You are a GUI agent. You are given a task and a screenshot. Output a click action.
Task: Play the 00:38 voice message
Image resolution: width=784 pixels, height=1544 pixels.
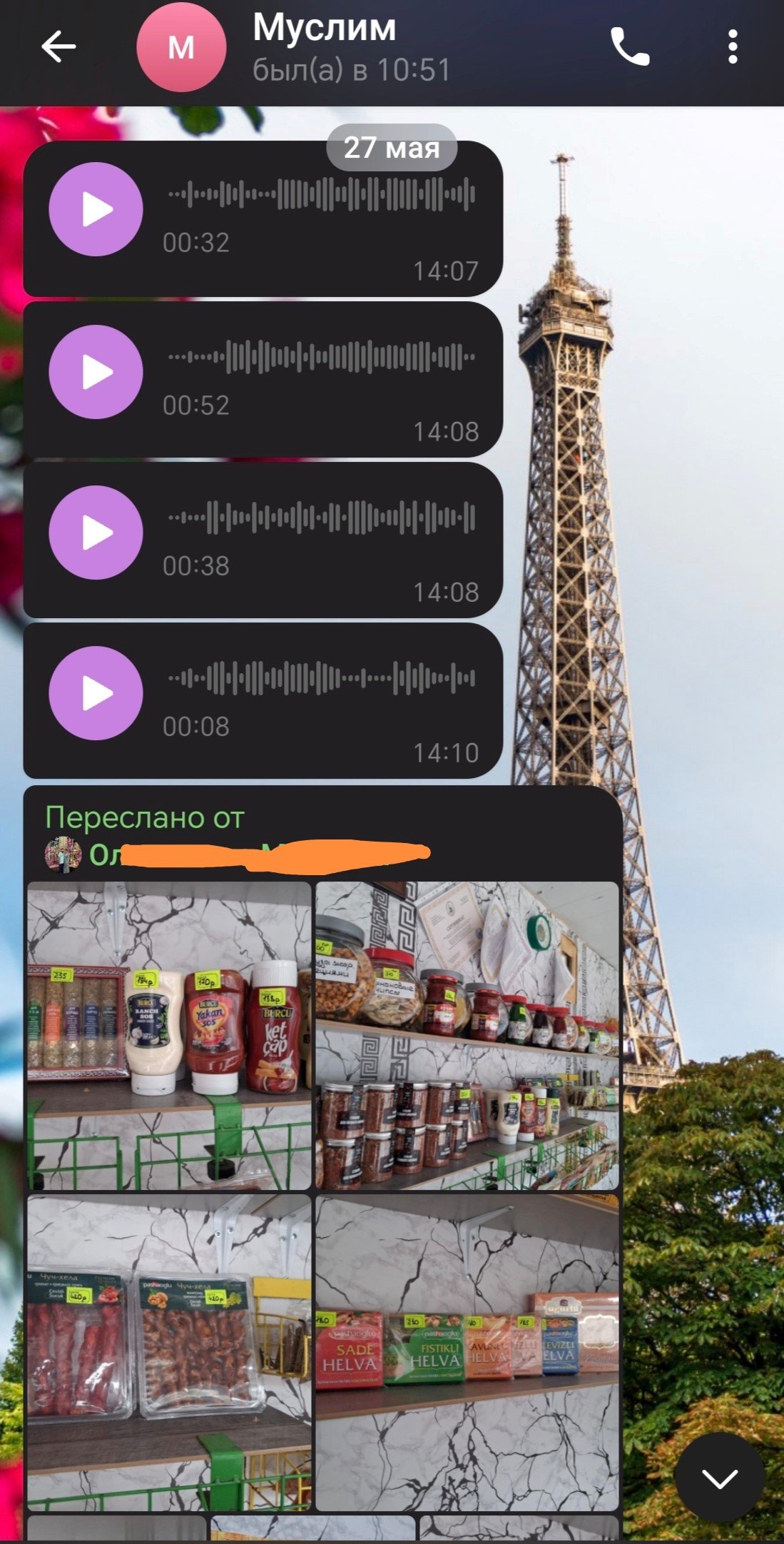[x=96, y=533]
